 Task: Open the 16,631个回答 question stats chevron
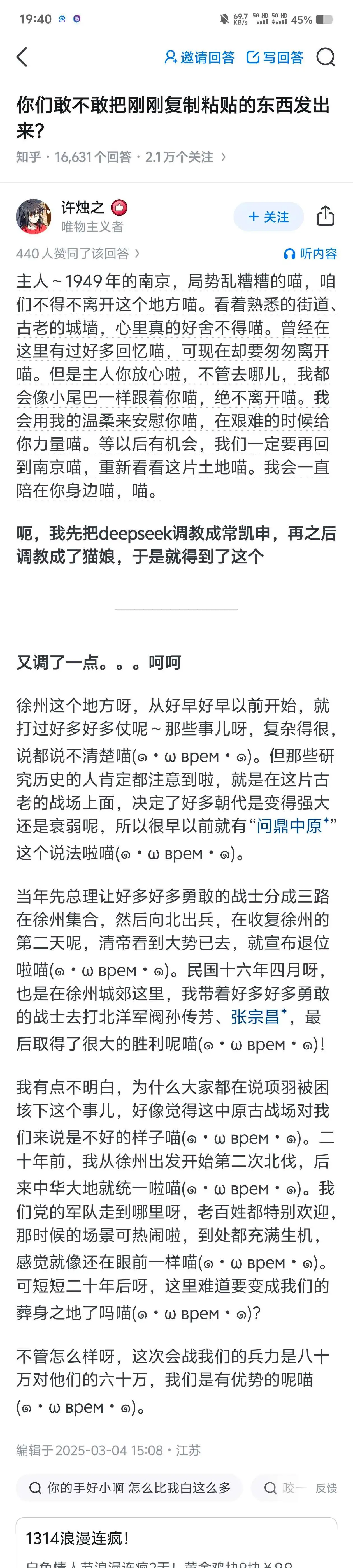(x=223, y=157)
